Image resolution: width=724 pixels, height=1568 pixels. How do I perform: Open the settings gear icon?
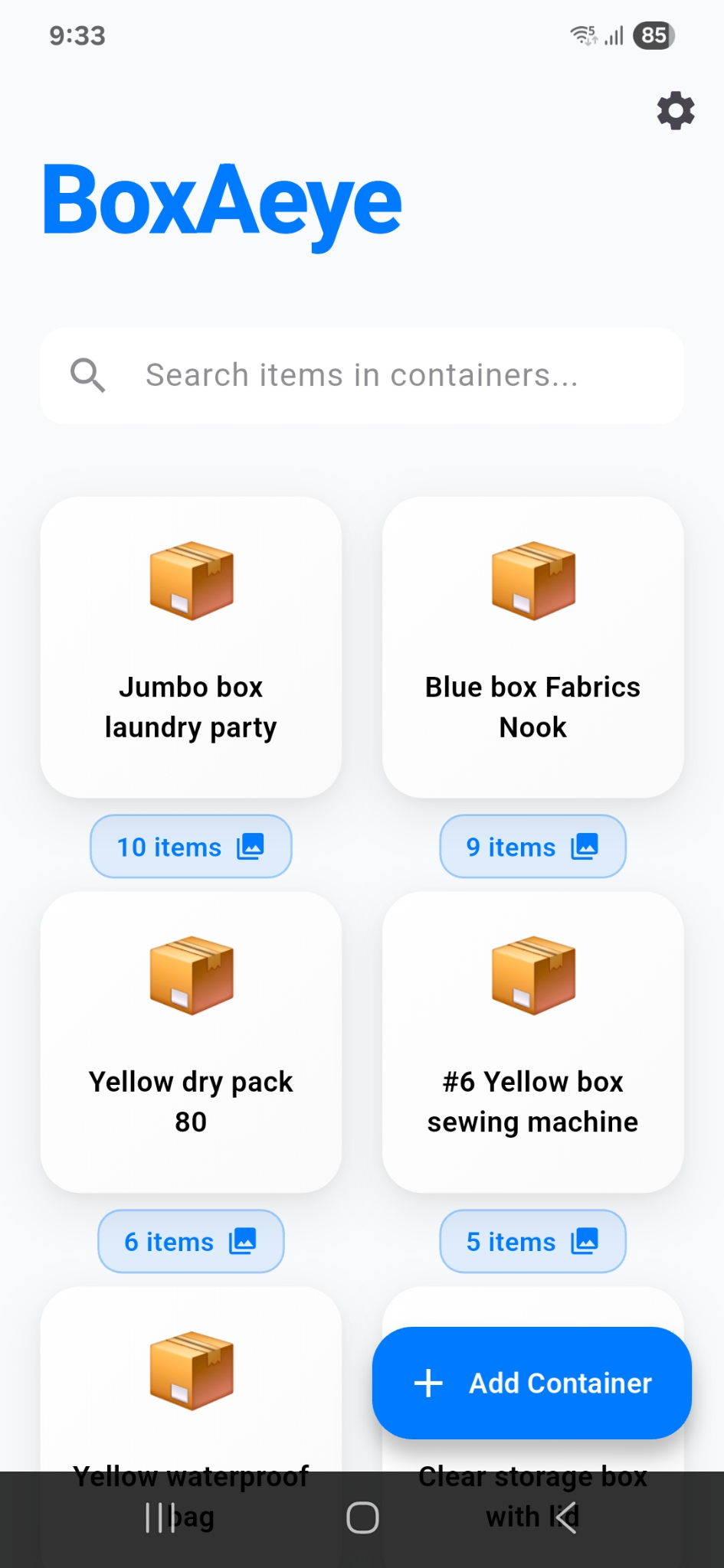click(675, 110)
